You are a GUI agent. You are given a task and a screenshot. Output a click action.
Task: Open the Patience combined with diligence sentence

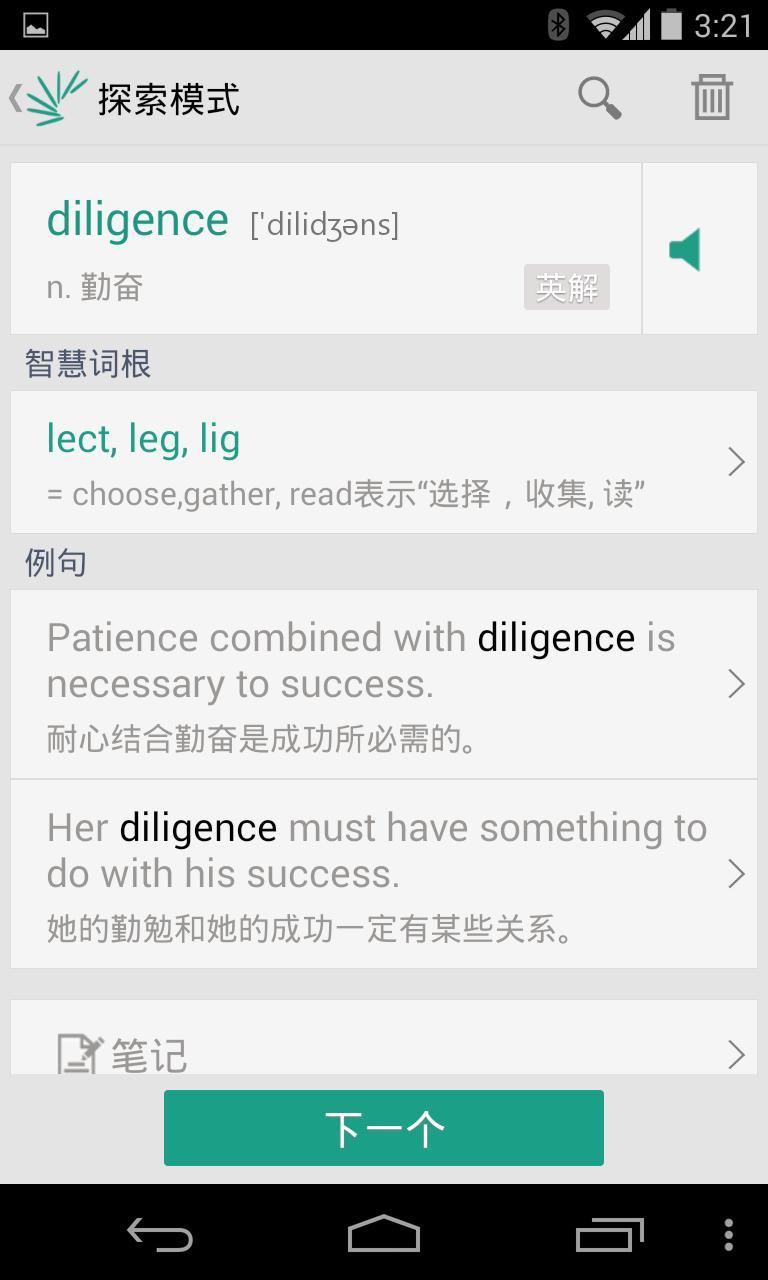384,684
